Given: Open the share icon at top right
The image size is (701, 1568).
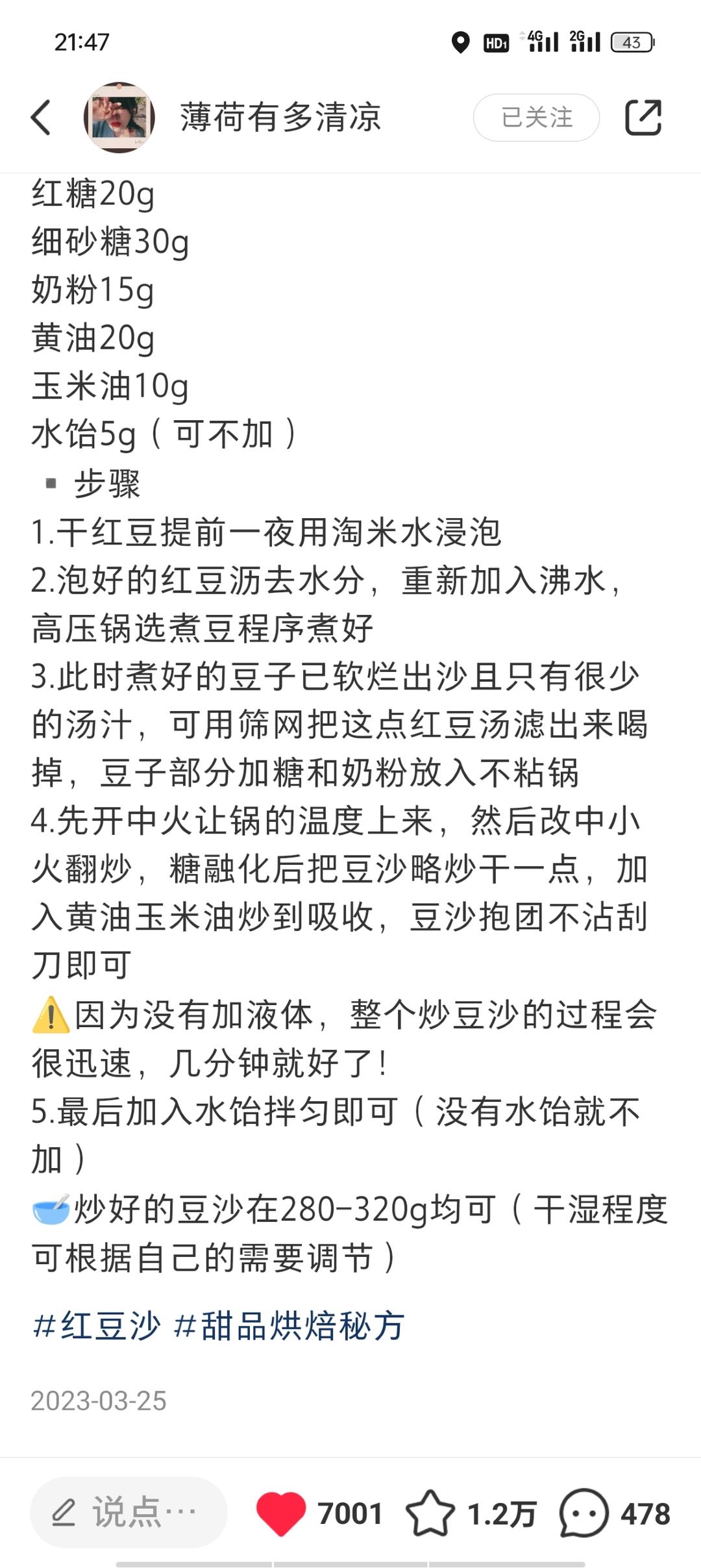Looking at the screenshot, I should [x=645, y=118].
